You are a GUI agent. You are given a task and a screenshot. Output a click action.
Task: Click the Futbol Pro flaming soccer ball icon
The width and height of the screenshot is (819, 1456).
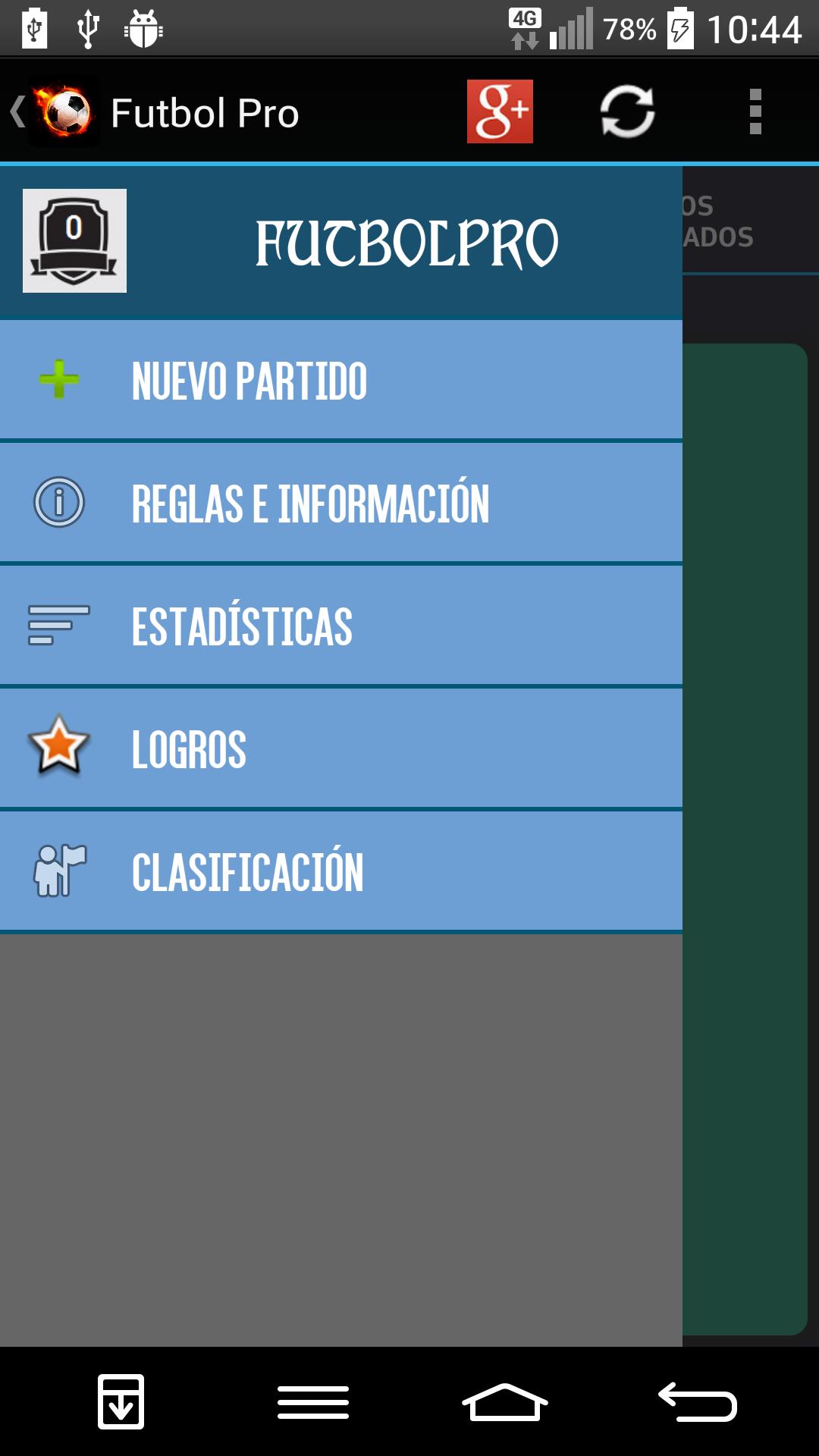64,111
